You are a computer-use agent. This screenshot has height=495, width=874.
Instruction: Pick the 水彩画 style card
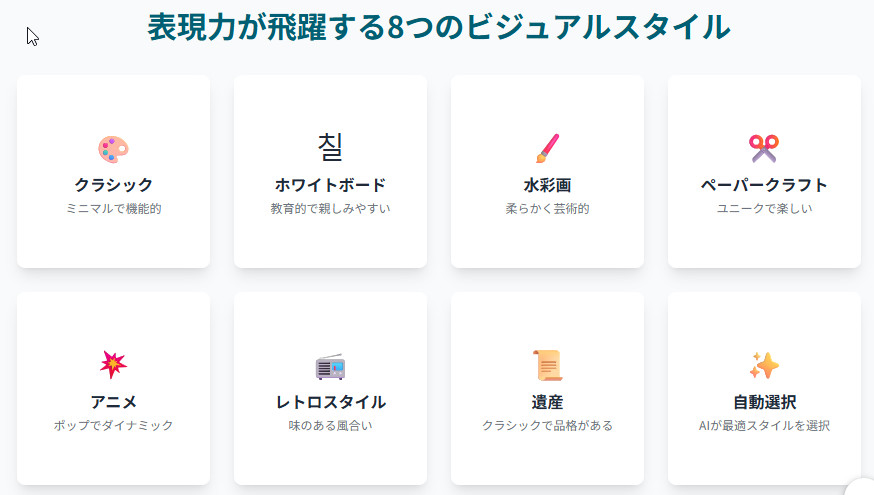click(547, 172)
